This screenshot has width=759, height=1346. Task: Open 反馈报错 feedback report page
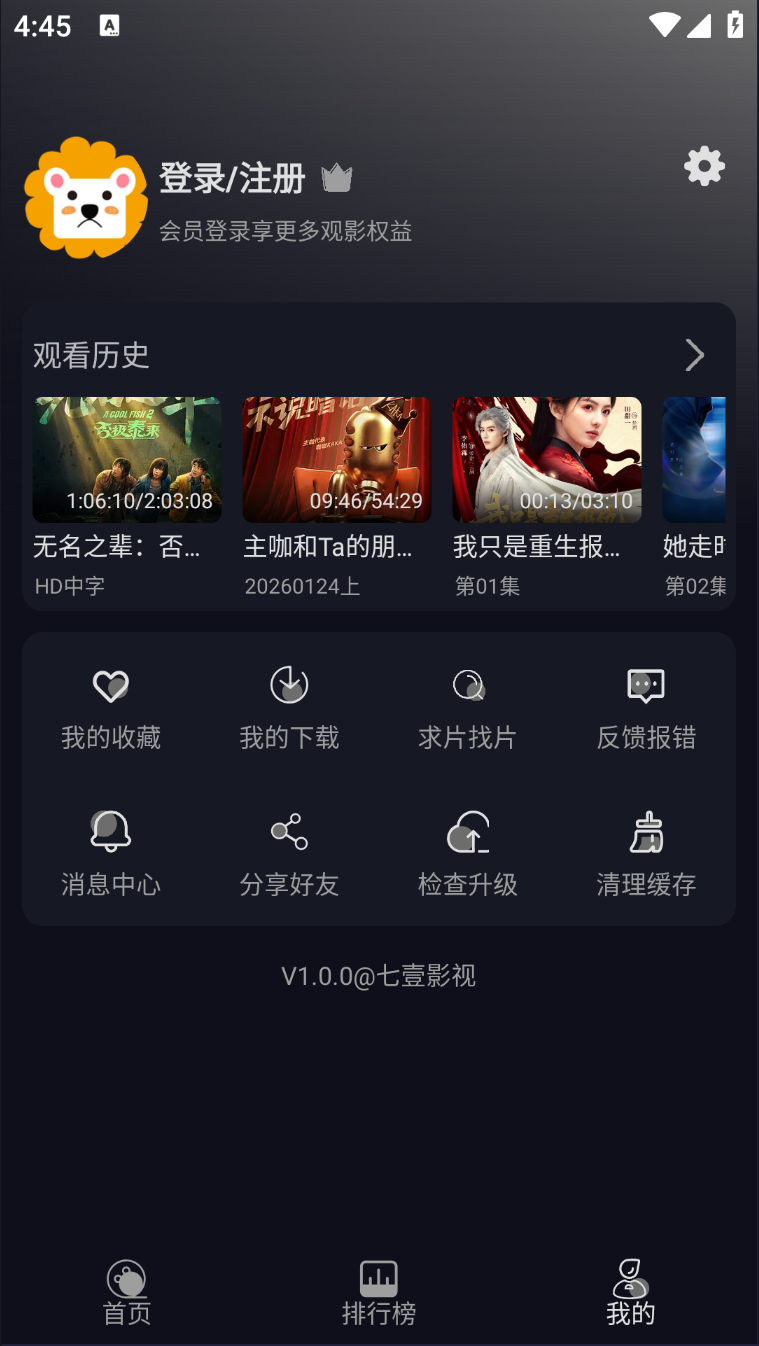(645, 705)
